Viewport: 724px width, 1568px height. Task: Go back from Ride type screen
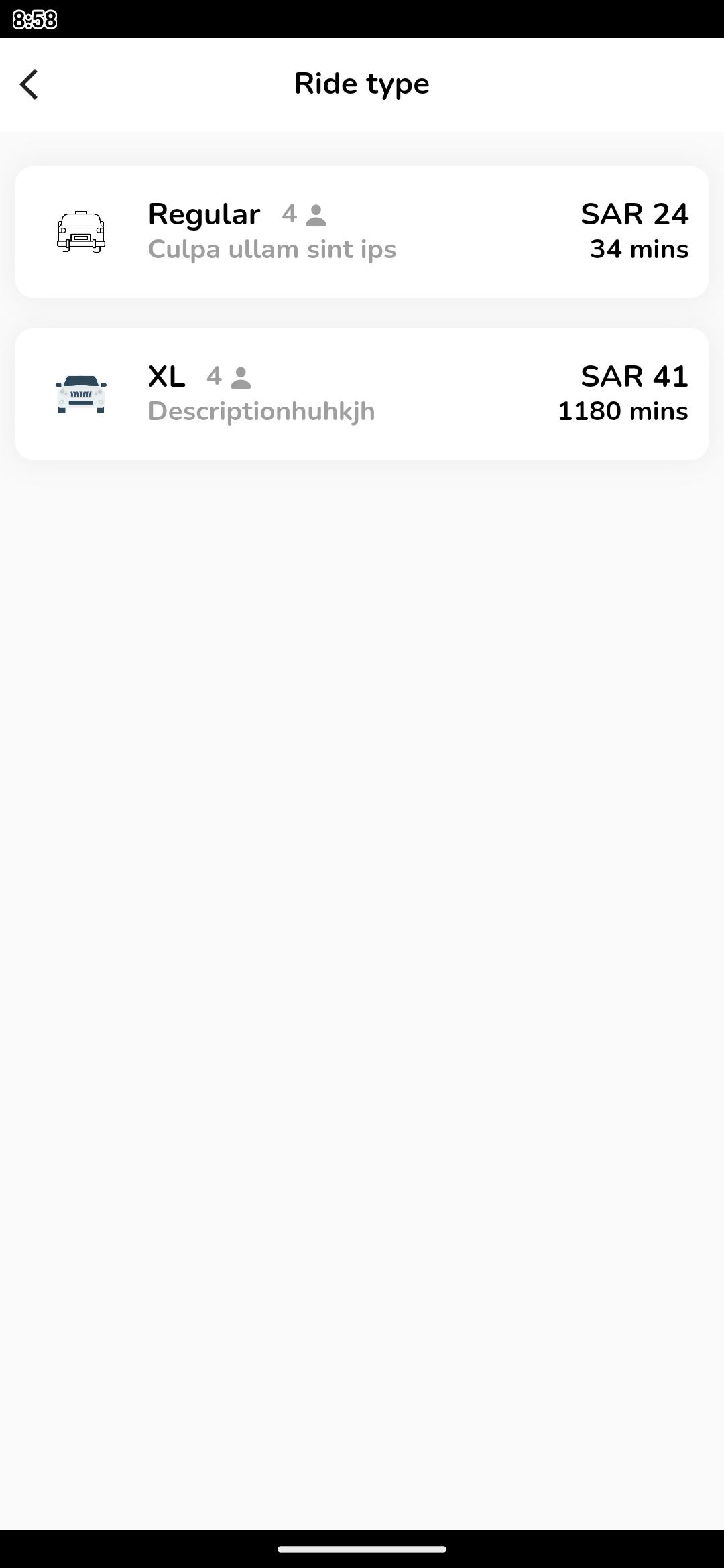click(29, 84)
